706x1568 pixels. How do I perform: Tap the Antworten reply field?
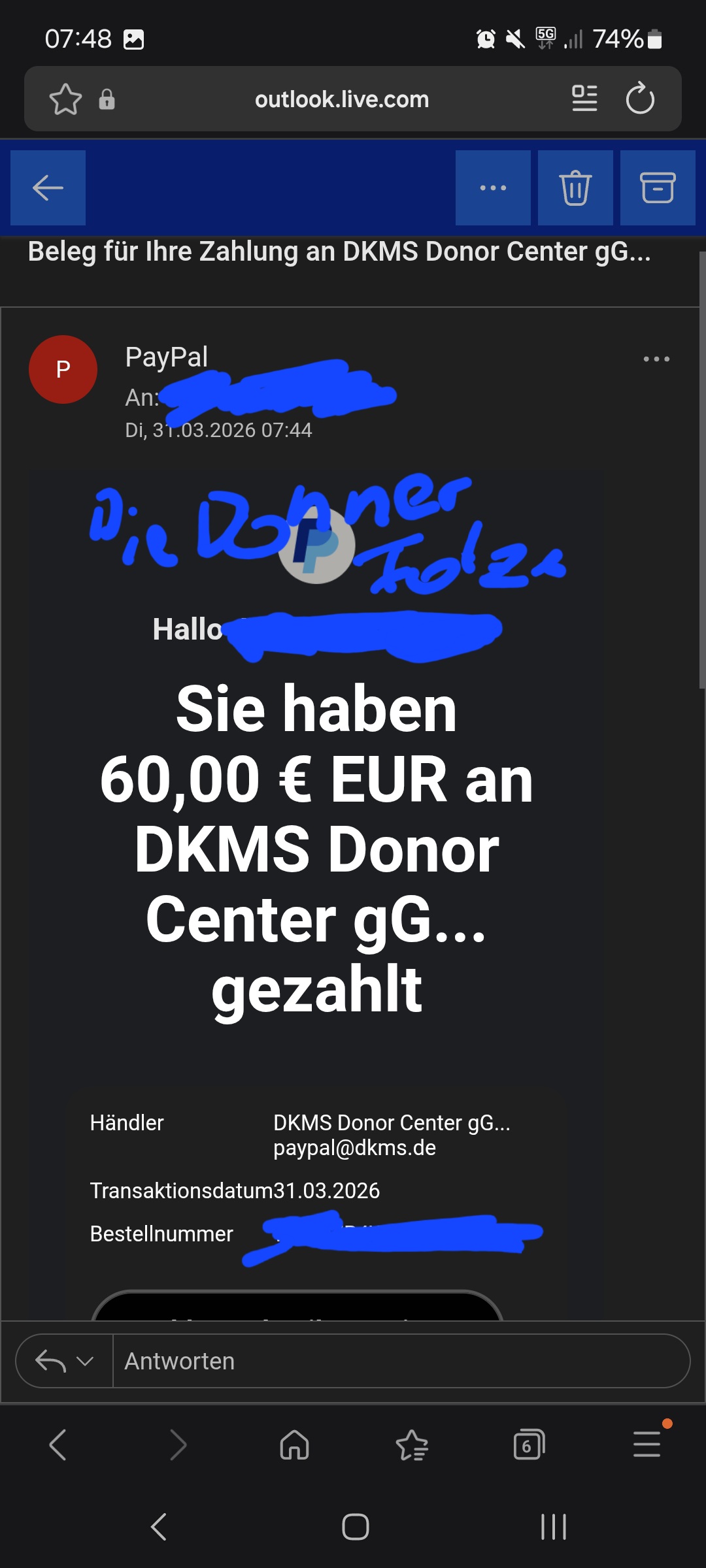(x=400, y=1361)
